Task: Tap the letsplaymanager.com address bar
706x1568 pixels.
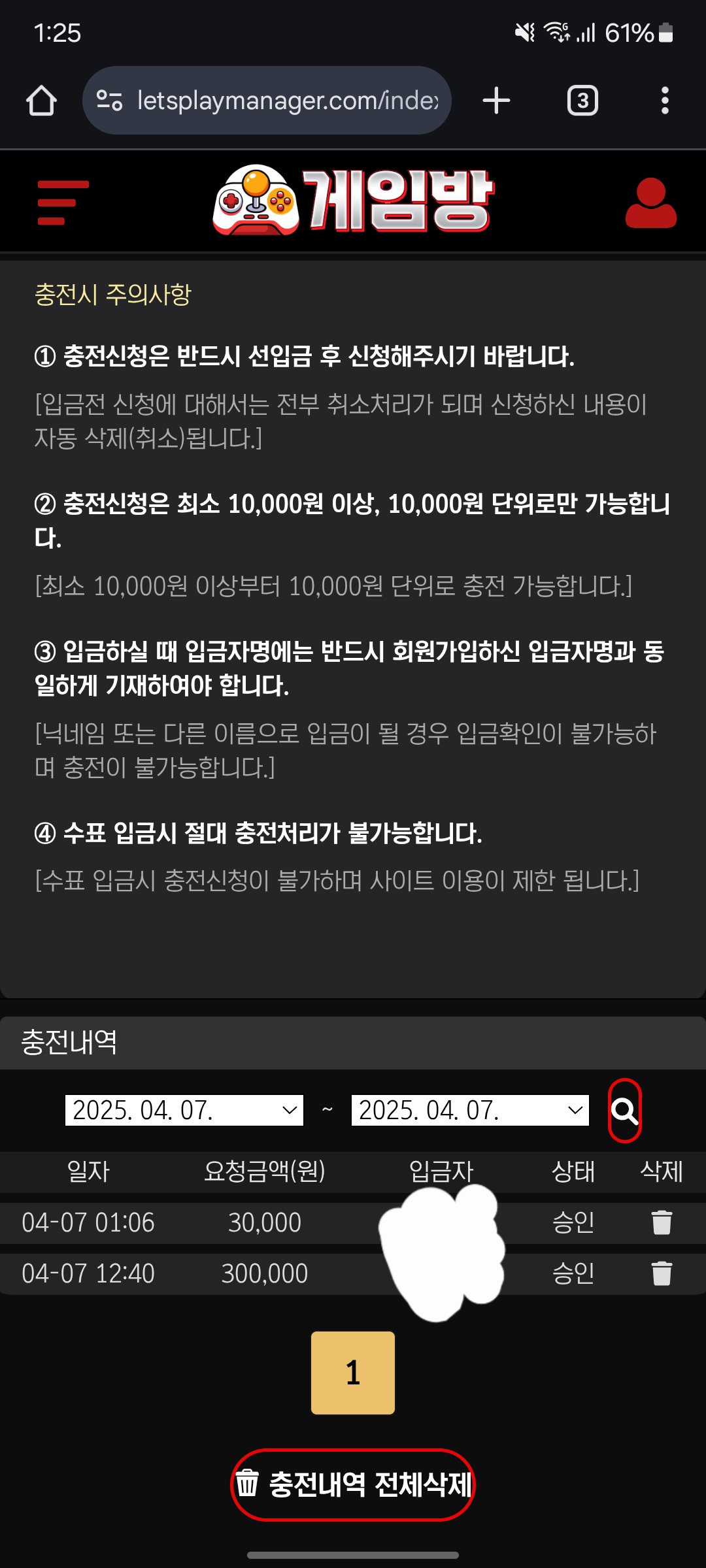Action: pos(275,101)
